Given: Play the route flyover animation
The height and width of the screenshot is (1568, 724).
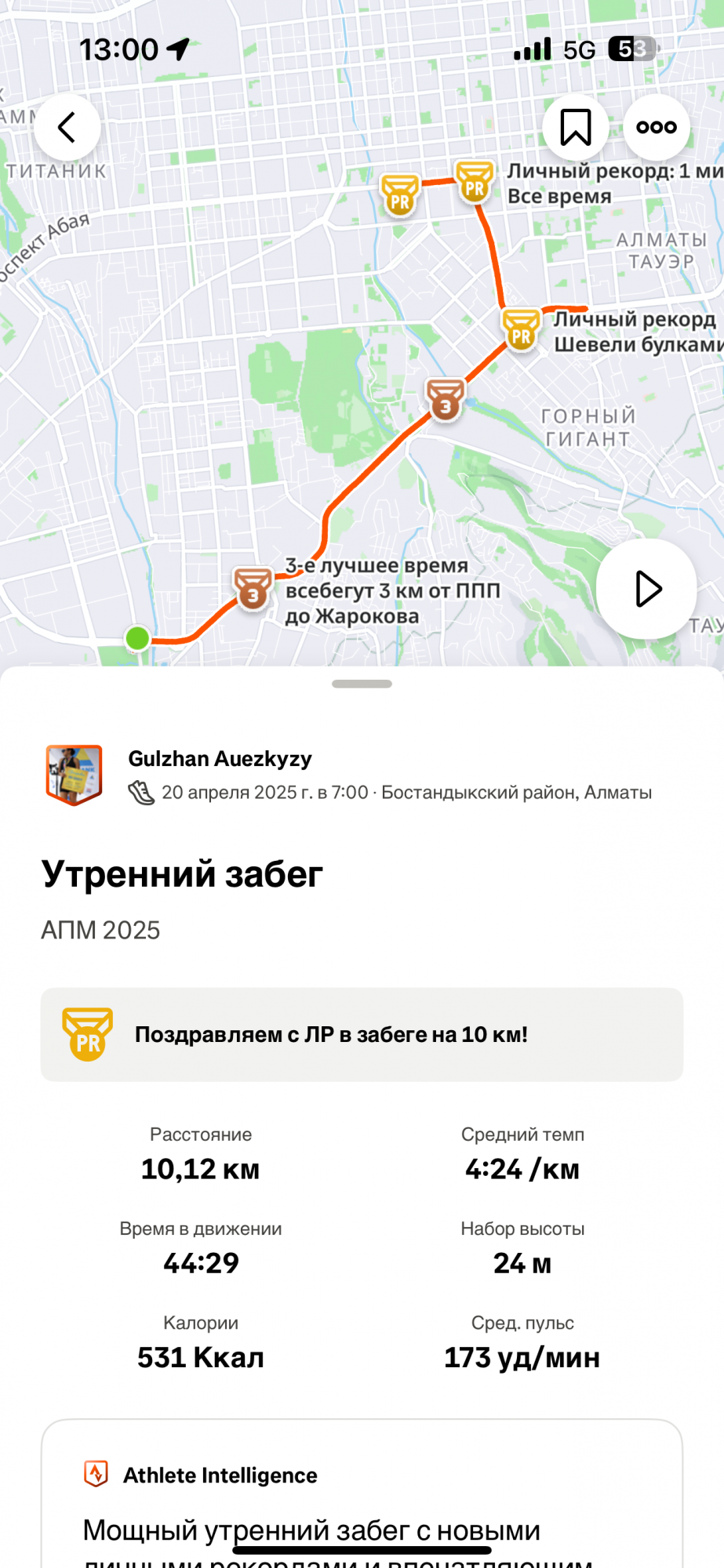Looking at the screenshot, I should [646, 589].
